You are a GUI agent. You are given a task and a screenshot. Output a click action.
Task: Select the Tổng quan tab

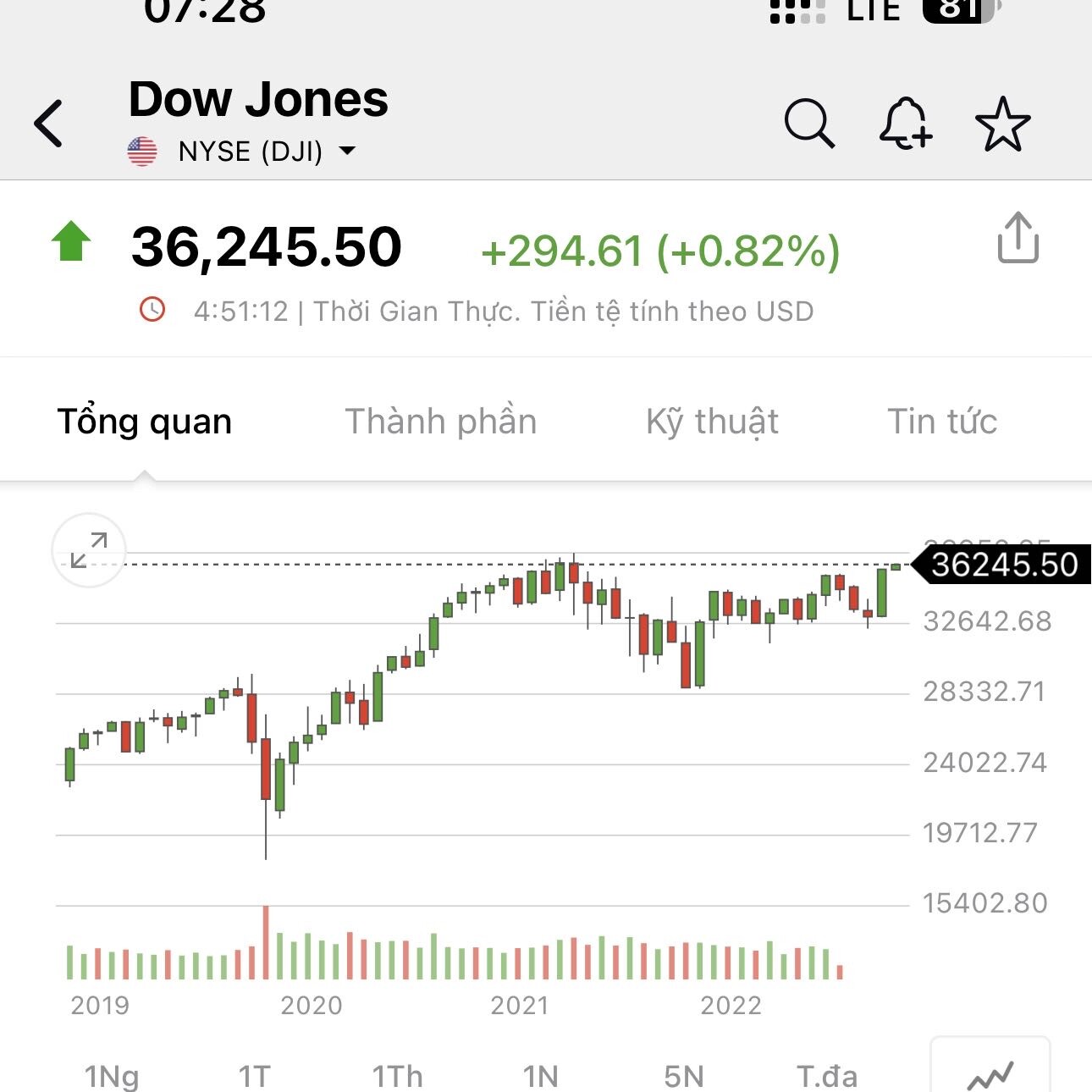coord(145,422)
